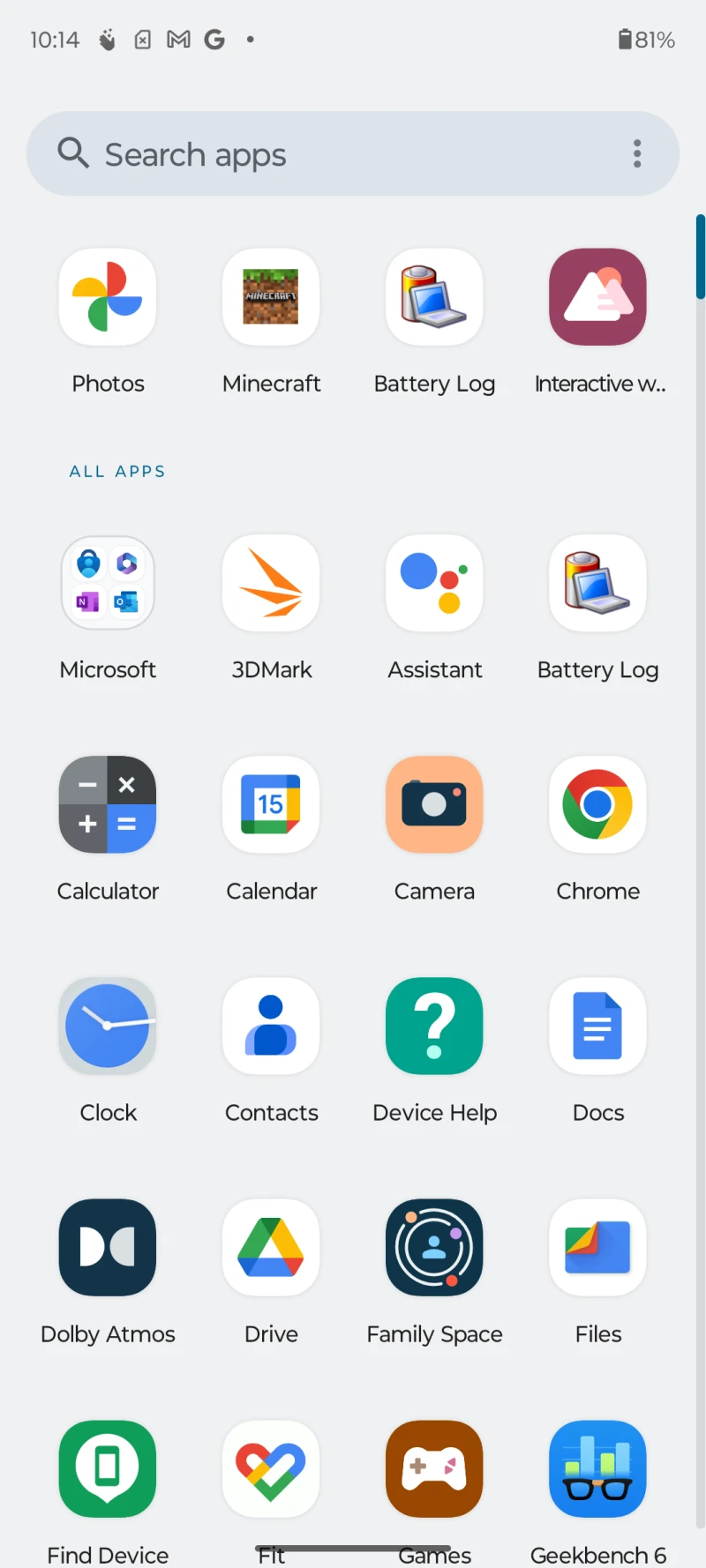Viewport: 706px width, 1568px height.
Task: Launch Minecraft
Action: click(x=271, y=297)
